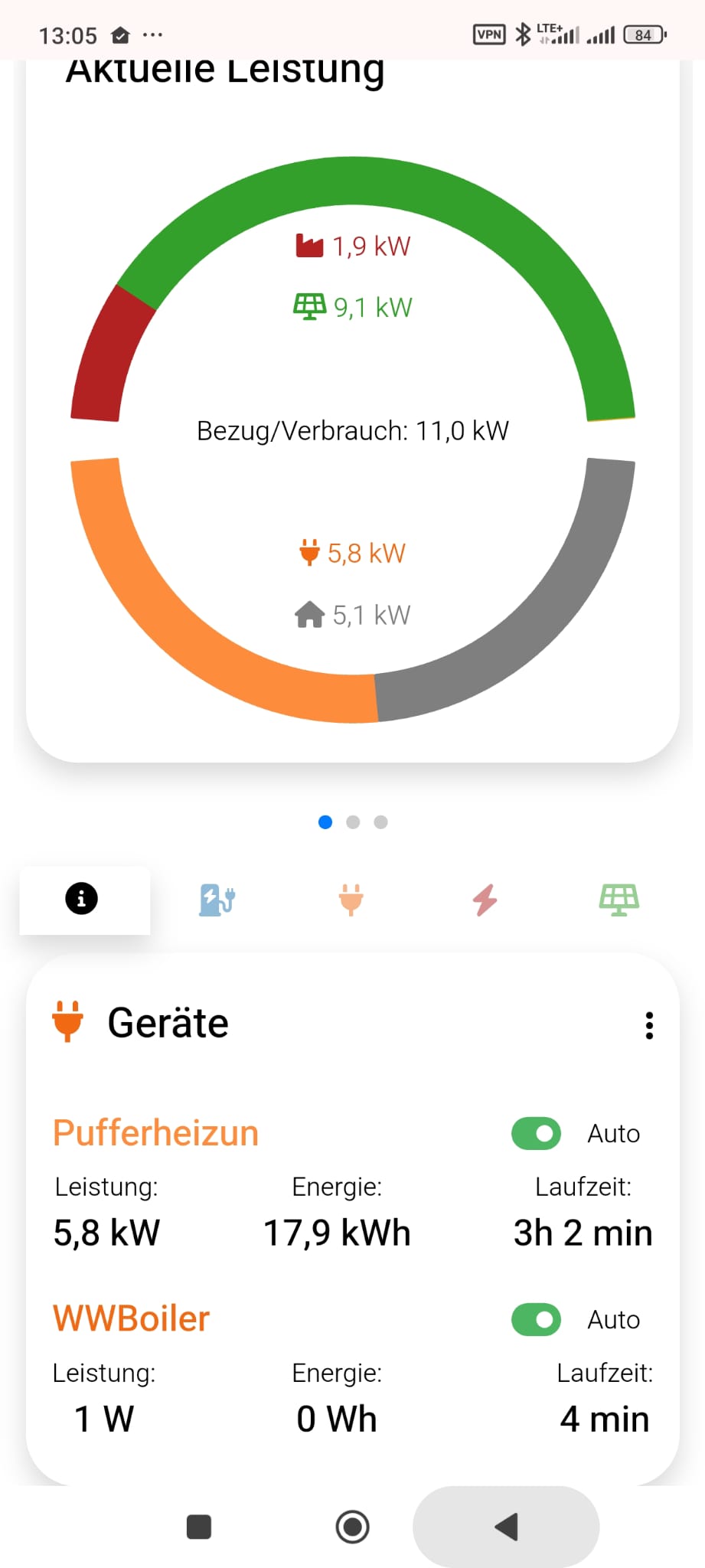Image resolution: width=705 pixels, height=1568 pixels.
Task: Go to the second chart page dot
Action: click(353, 822)
